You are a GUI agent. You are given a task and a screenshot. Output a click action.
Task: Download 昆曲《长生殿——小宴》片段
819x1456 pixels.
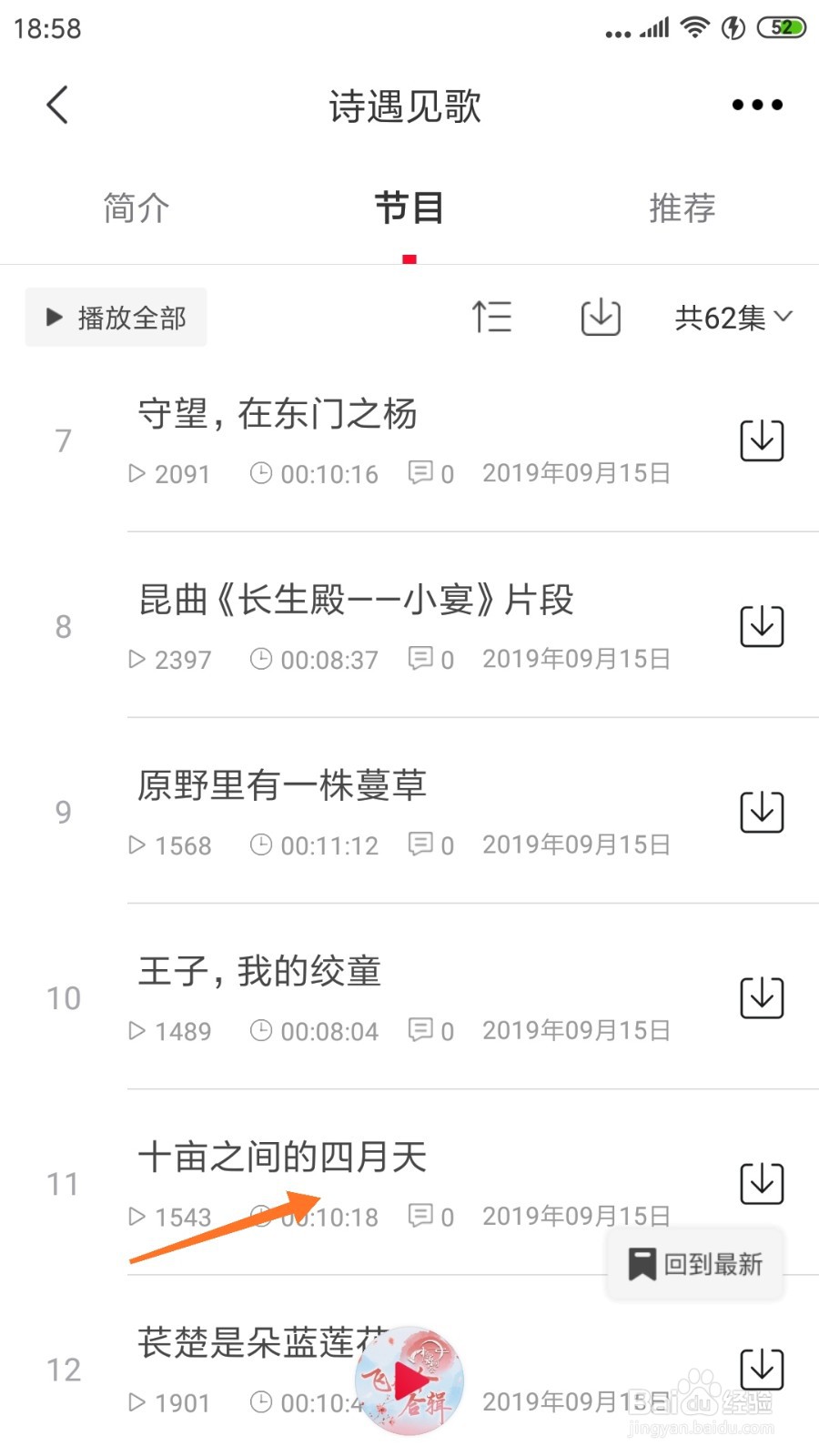click(x=762, y=627)
